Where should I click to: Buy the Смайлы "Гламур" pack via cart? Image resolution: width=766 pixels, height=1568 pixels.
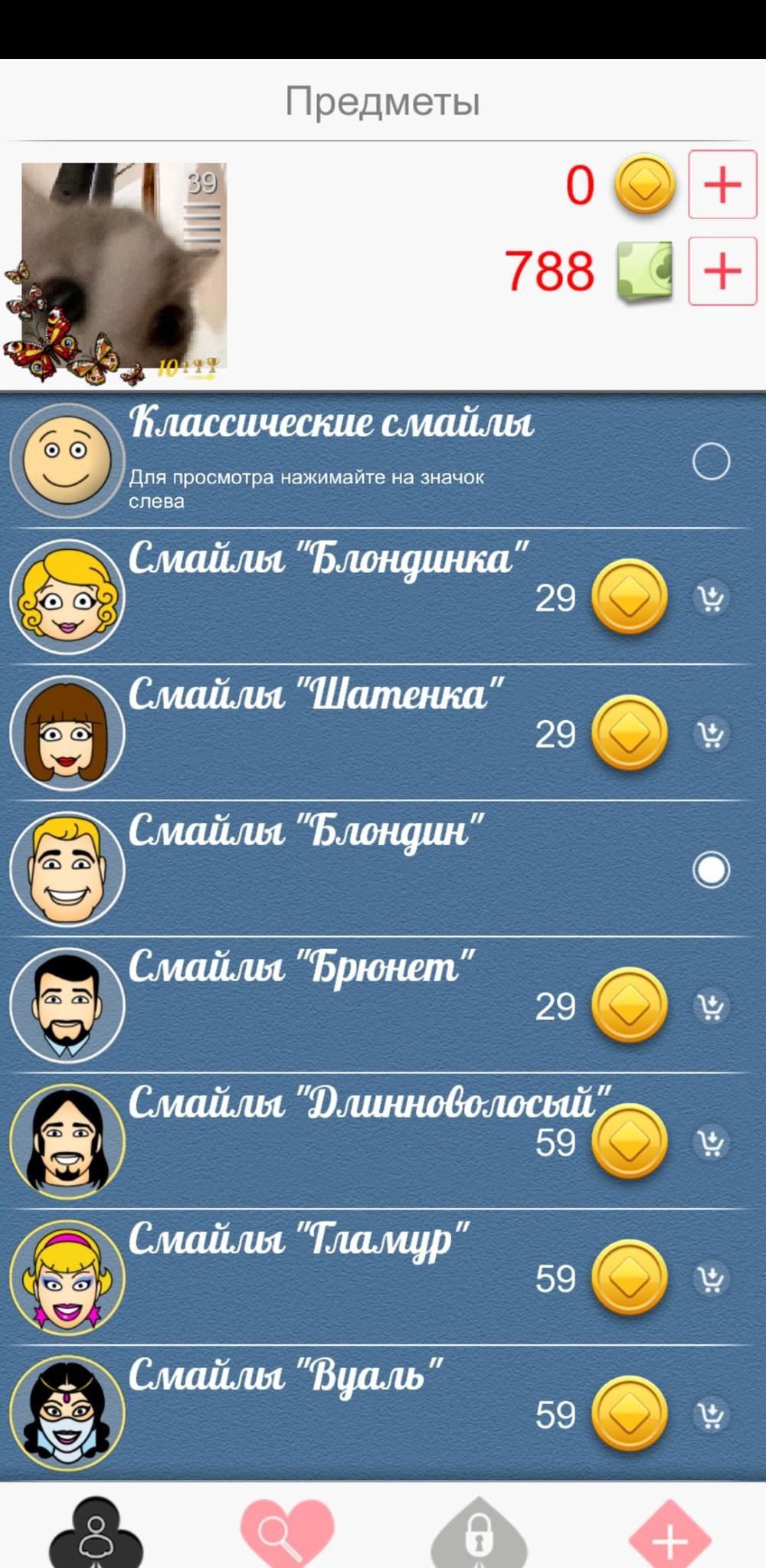click(x=711, y=1278)
